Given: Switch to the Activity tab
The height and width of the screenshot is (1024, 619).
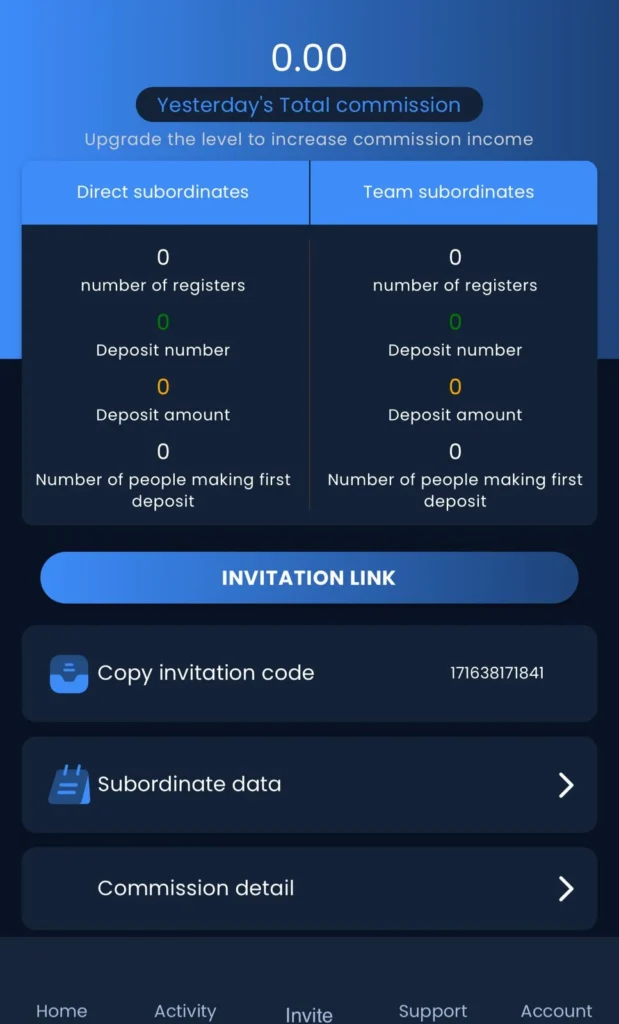Looking at the screenshot, I should (185, 1010).
